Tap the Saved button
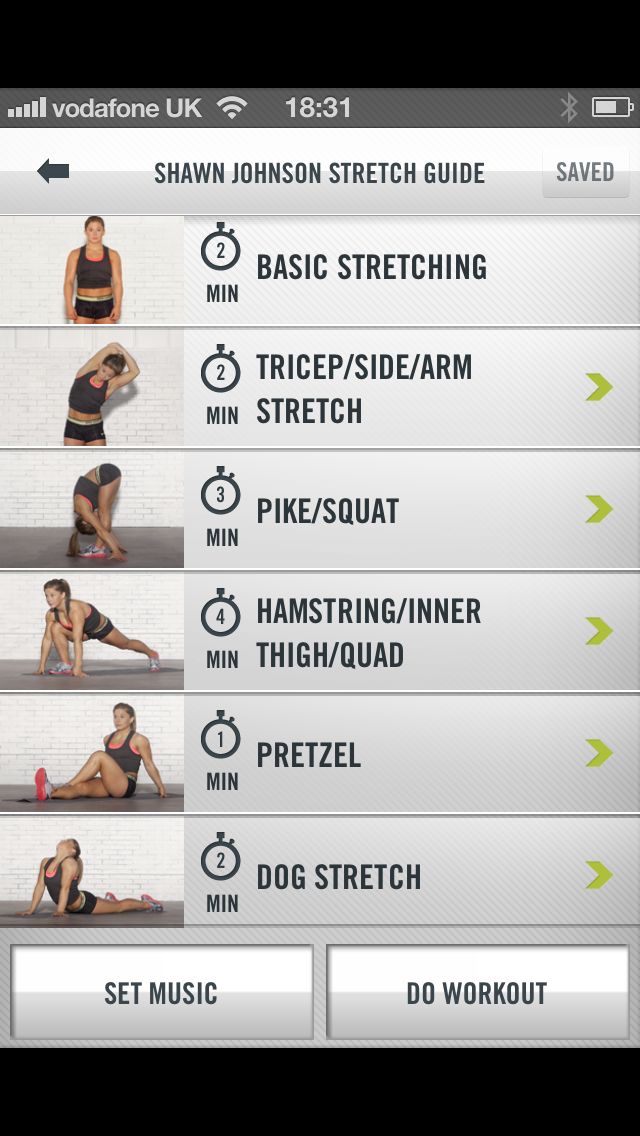Image resolution: width=640 pixels, height=1136 pixels. pyautogui.click(x=585, y=172)
